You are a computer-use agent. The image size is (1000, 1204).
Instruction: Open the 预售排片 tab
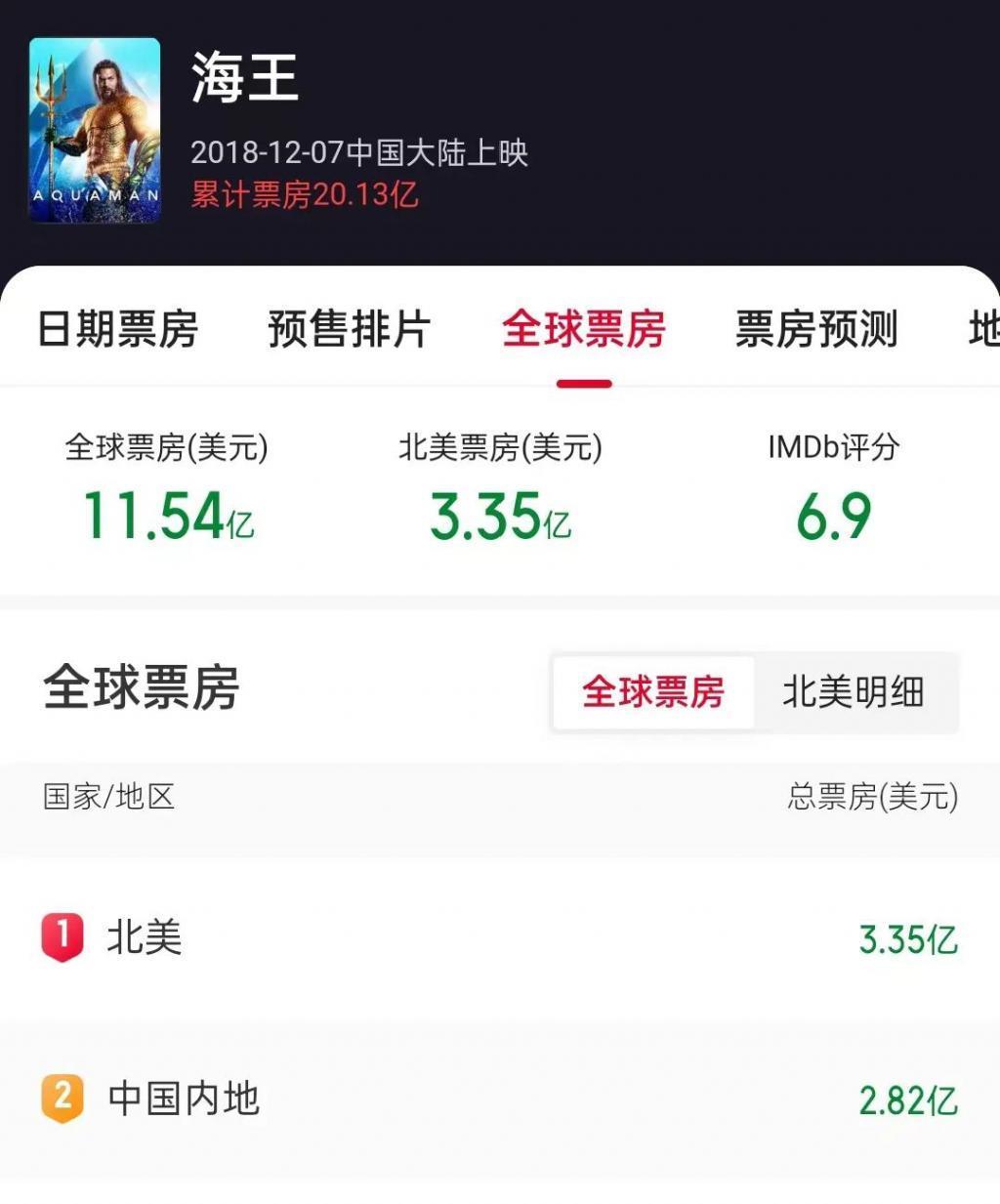coord(349,332)
